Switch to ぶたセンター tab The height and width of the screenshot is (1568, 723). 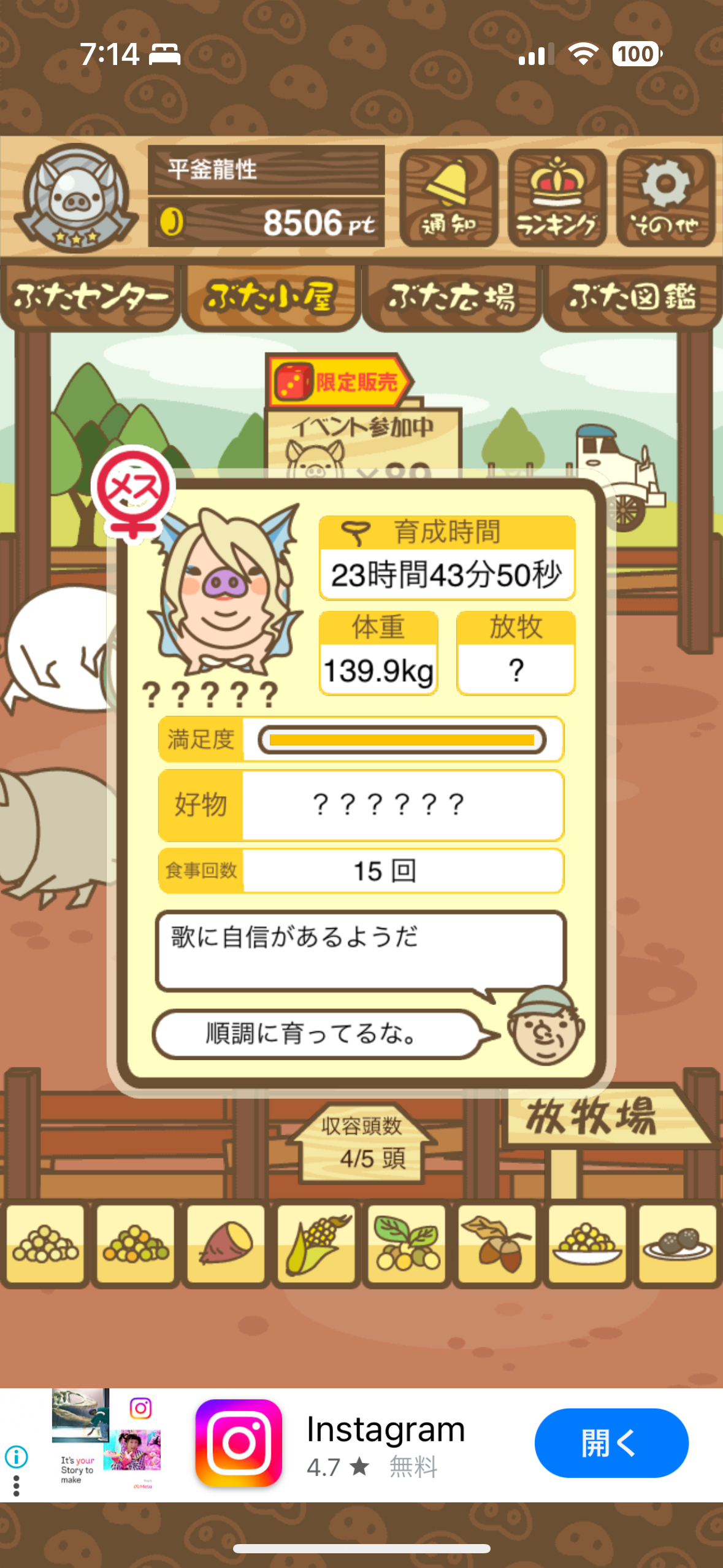(x=90, y=298)
